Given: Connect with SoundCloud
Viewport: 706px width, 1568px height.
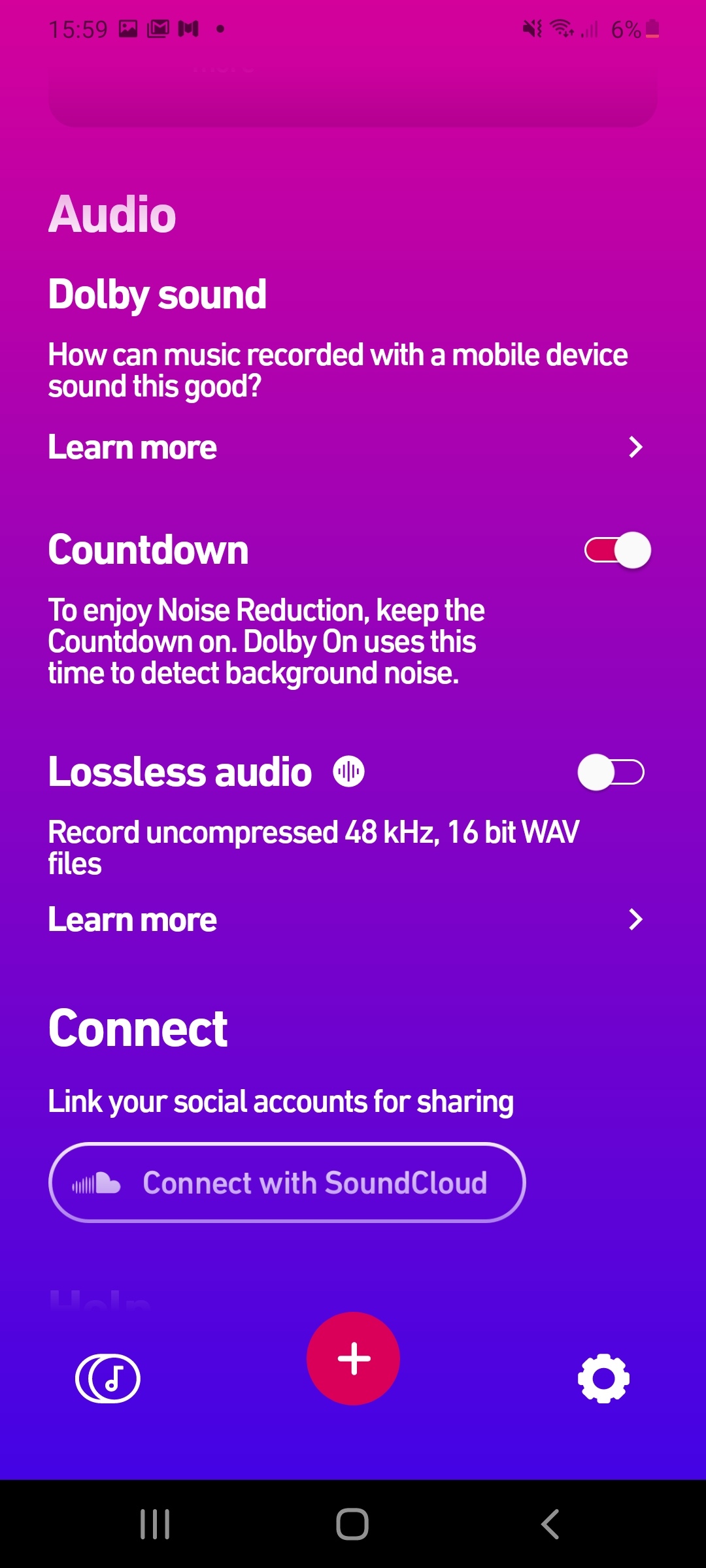Looking at the screenshot, I should [287, 1183].
